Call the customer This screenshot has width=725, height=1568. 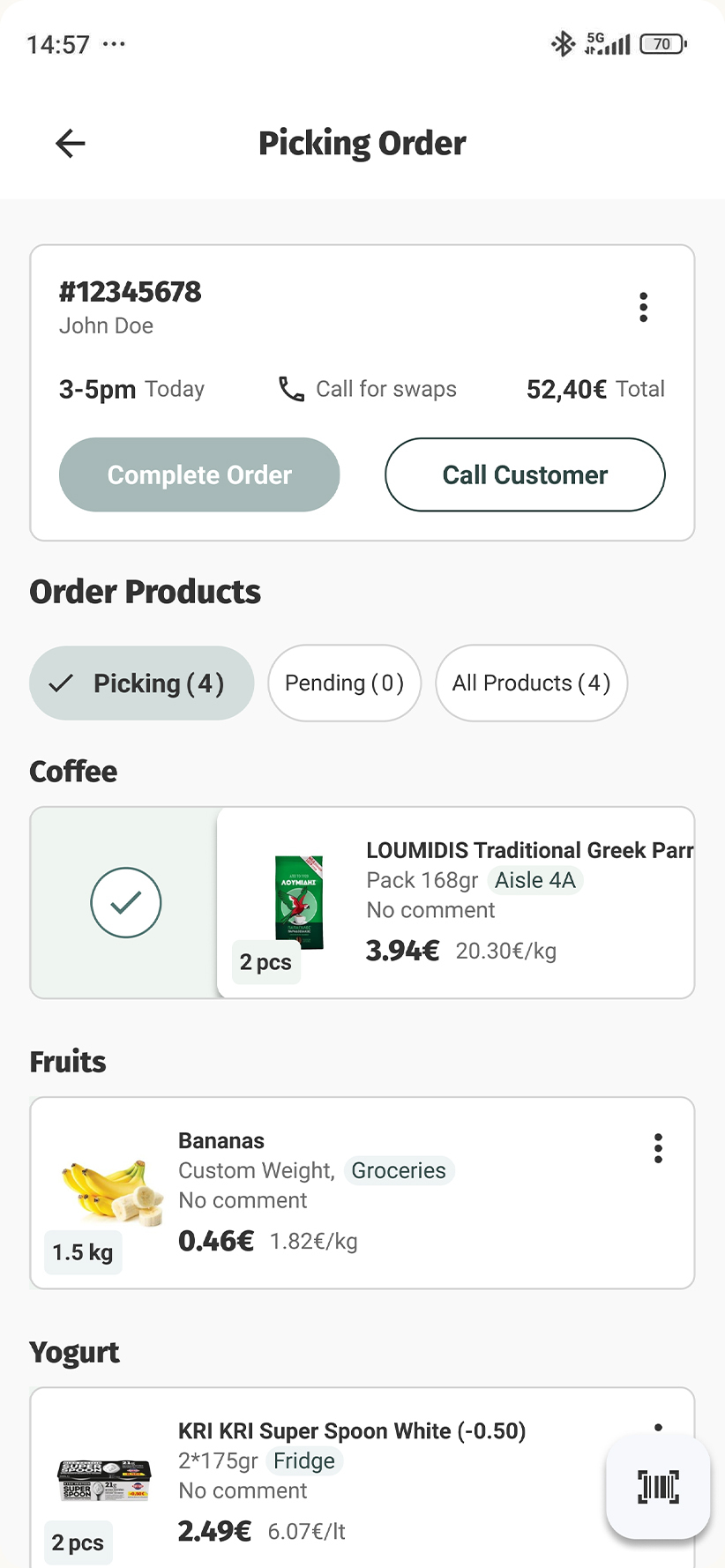pyautogui.click(x=525, y=474)
